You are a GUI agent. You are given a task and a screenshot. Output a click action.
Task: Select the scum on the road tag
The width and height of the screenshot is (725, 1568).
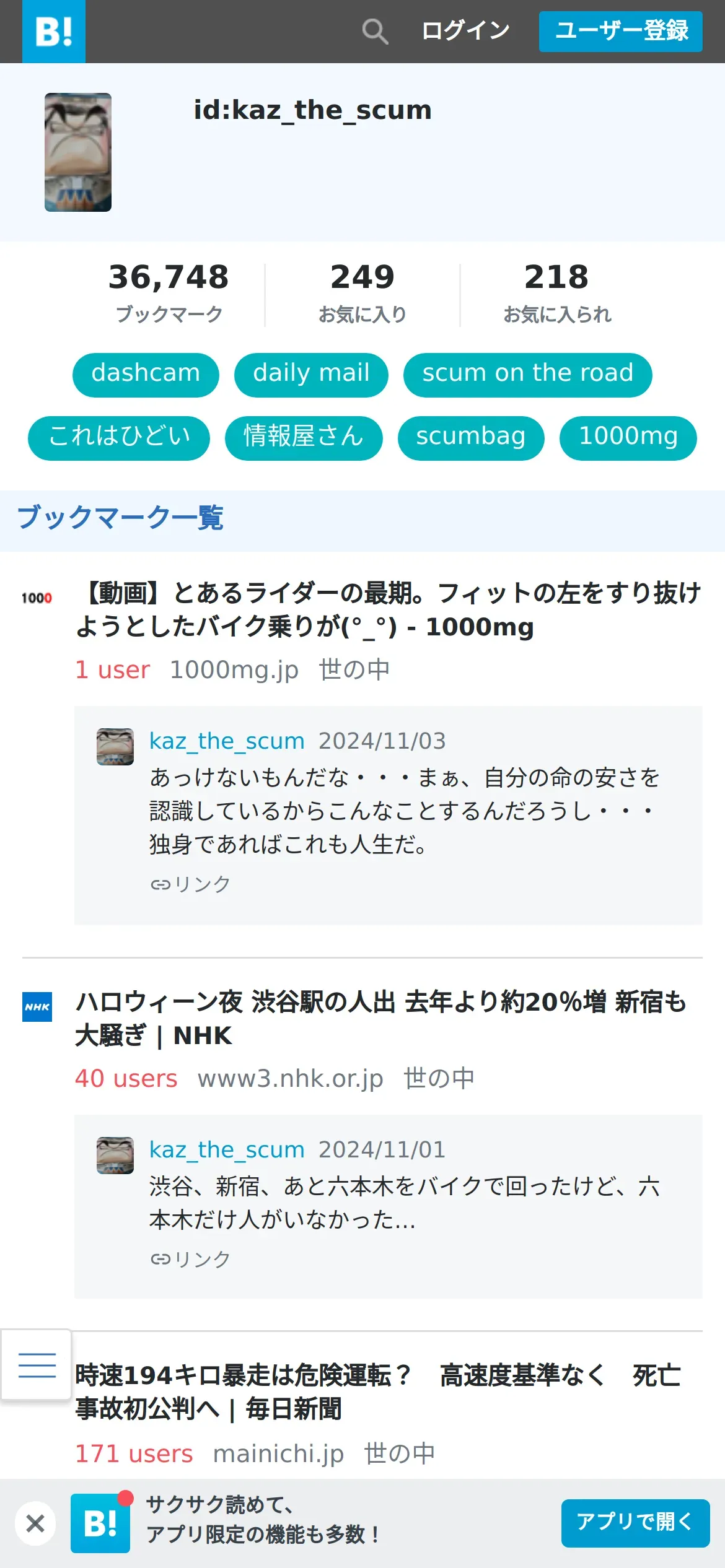click(527, 375)
